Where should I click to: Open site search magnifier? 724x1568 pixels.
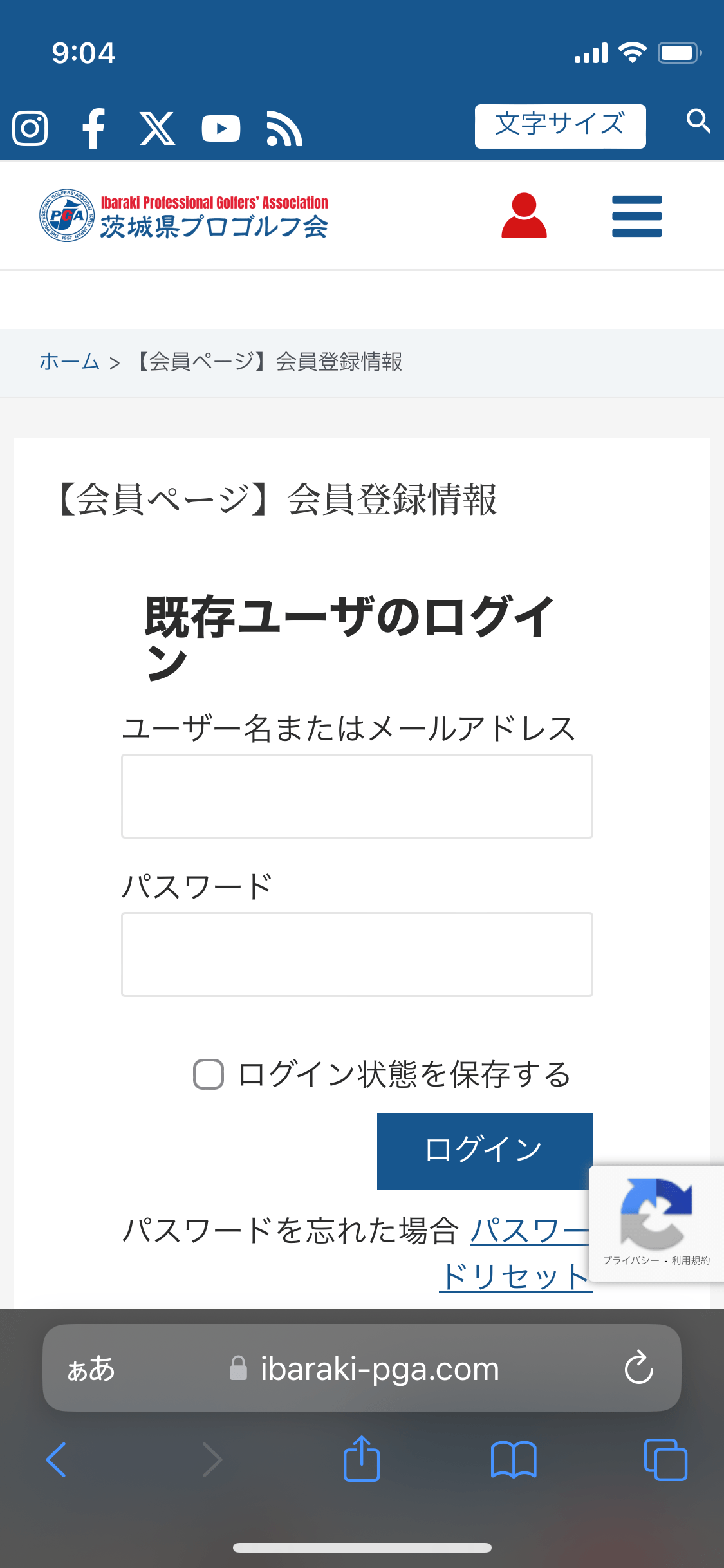(698, 121)
